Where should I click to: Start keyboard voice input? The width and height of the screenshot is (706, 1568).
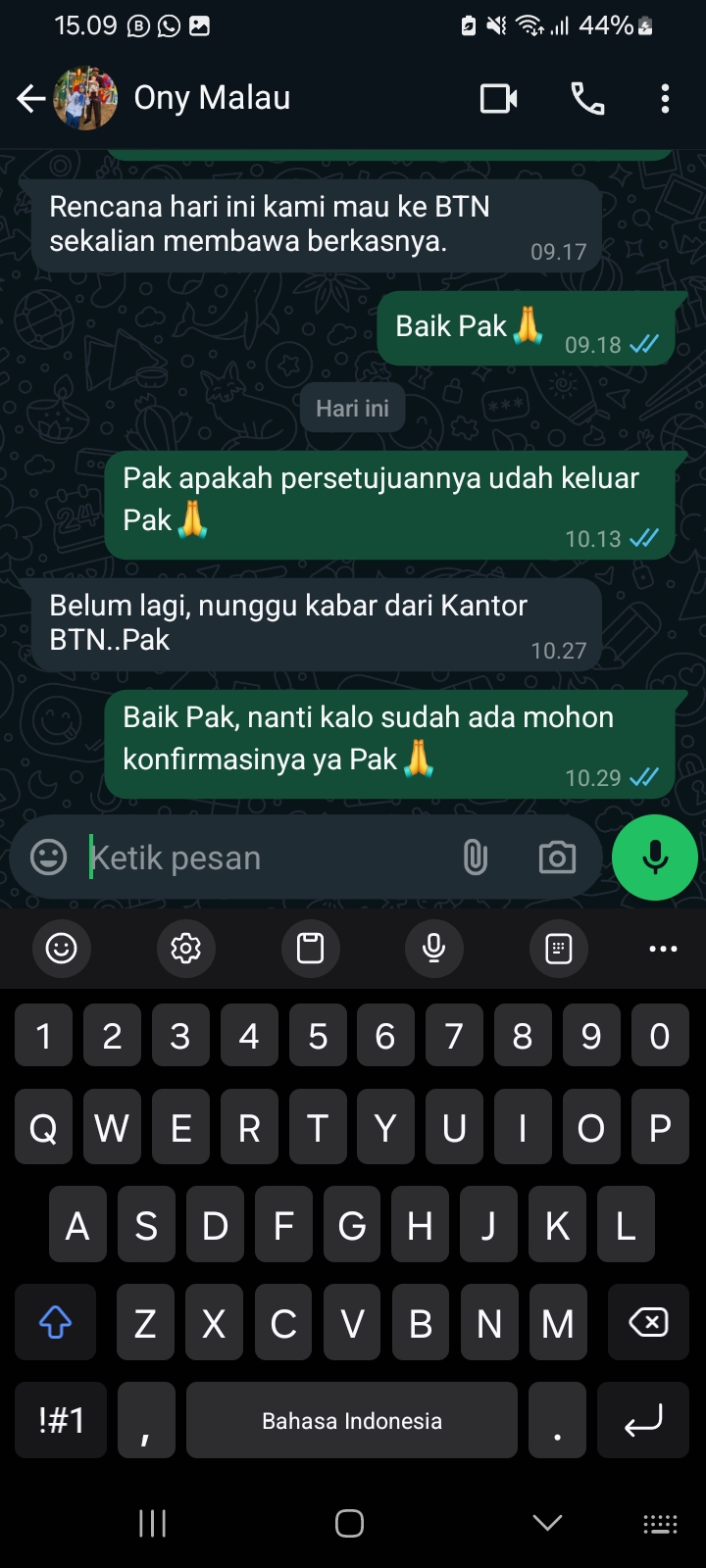[x=433, y=948]
